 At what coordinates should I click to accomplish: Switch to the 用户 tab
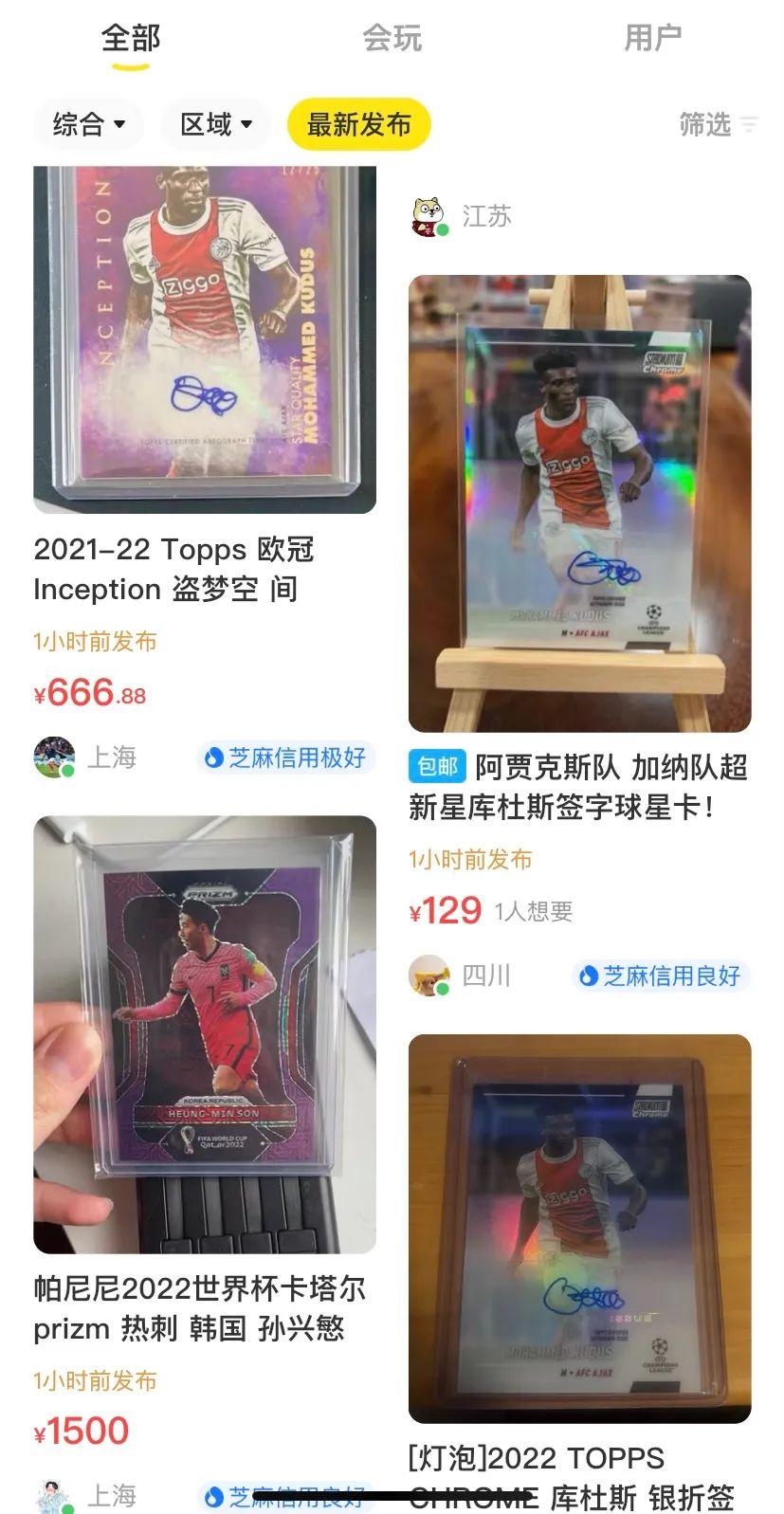click(652, 39)
